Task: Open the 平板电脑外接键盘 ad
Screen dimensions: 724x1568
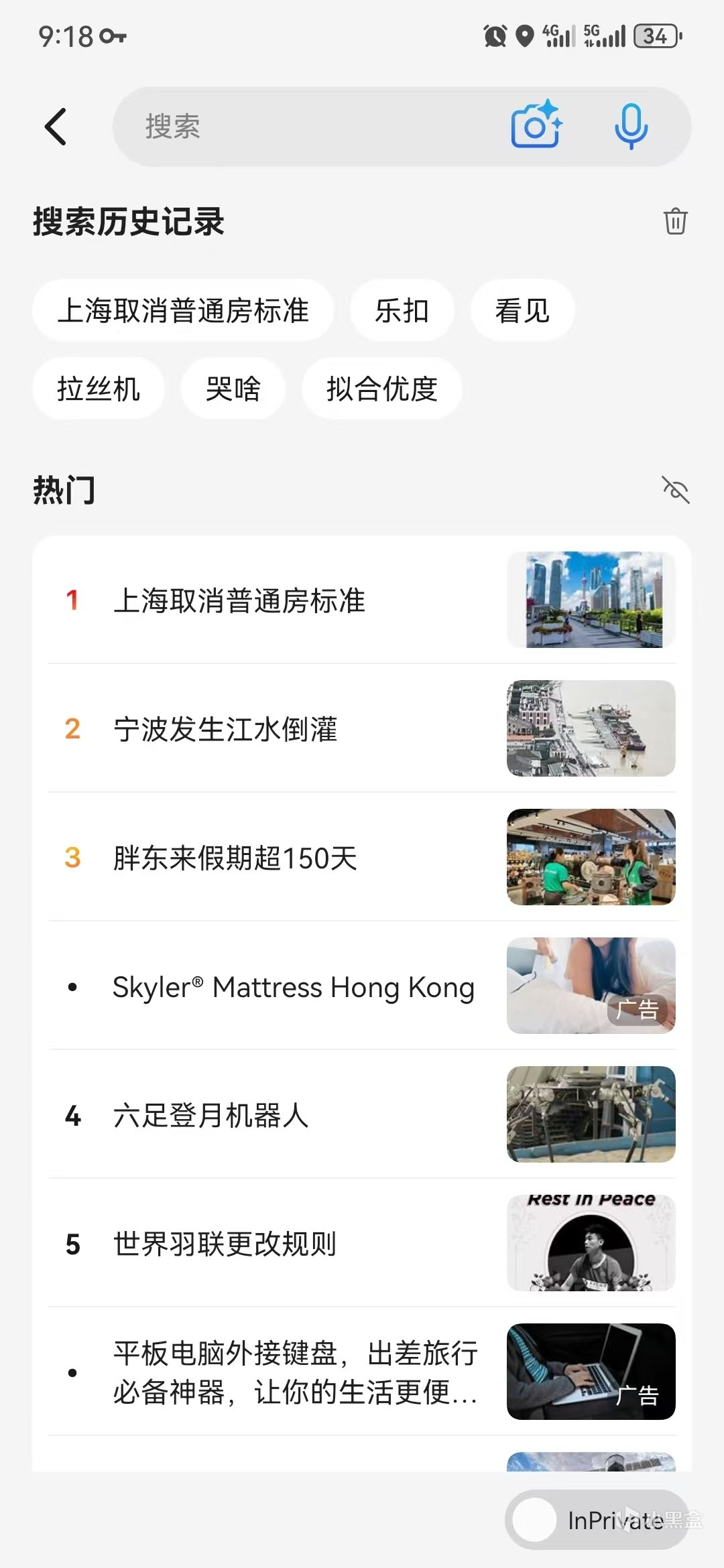Action: 362,1372
